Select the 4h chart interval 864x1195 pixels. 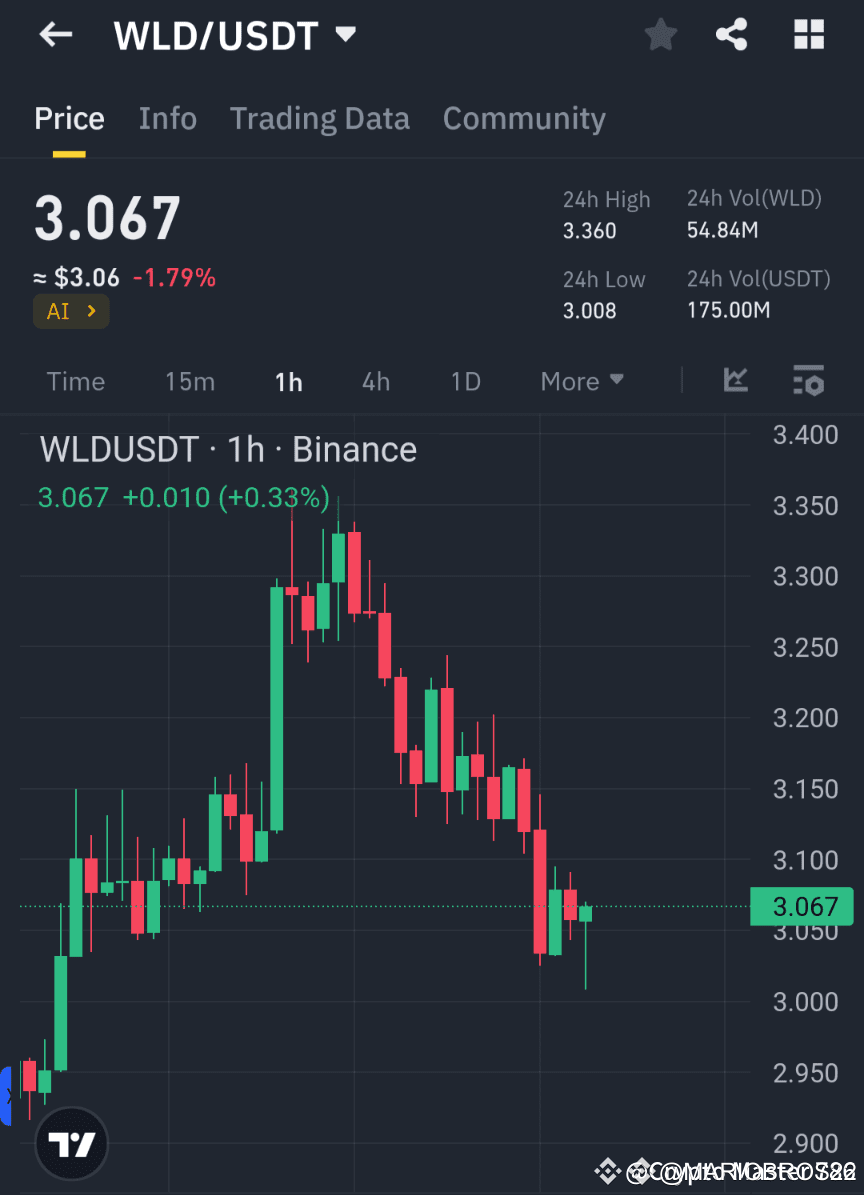(375, 381)
